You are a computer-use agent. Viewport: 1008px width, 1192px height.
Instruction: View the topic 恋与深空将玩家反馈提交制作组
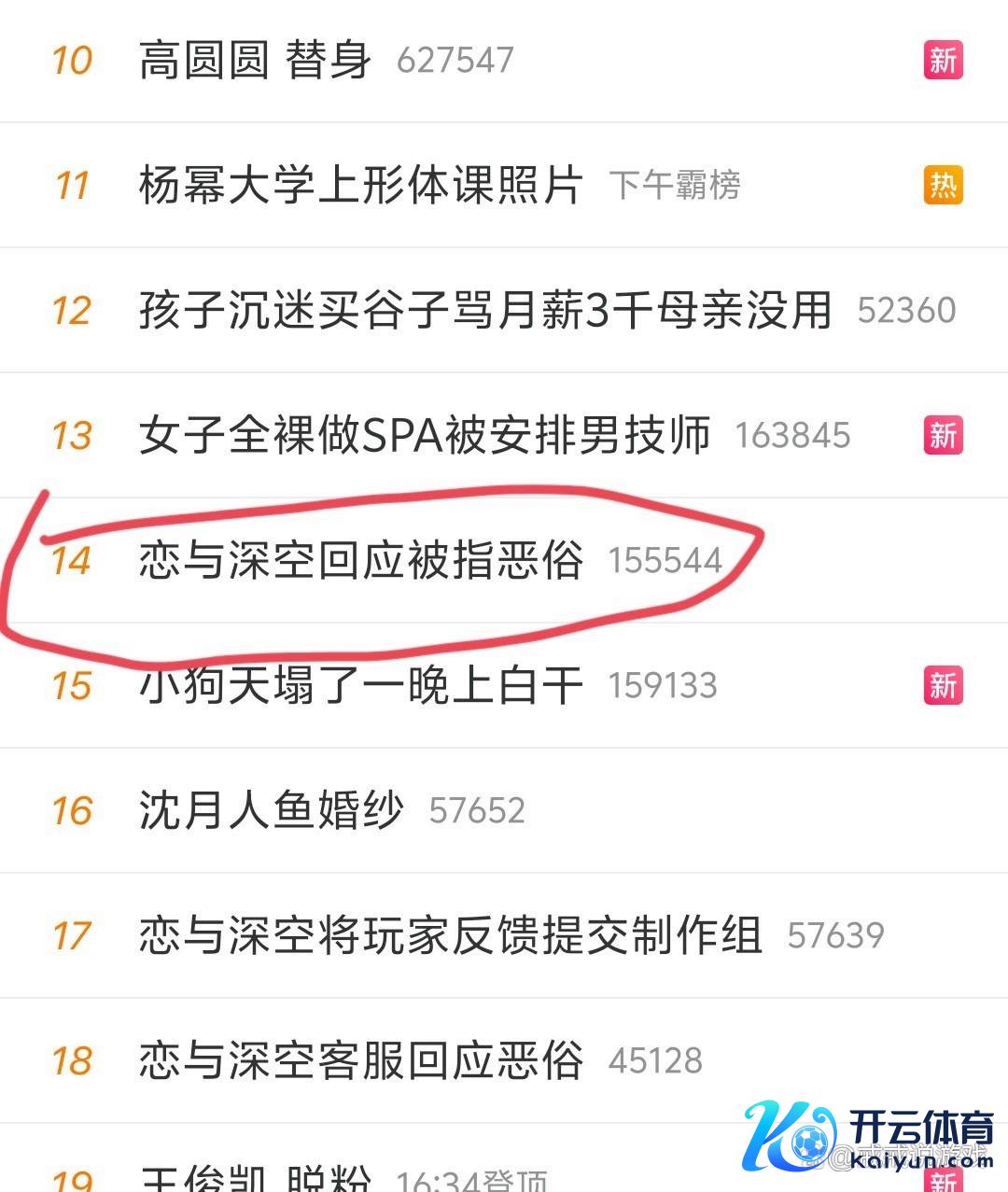click(x=451, y=935)
